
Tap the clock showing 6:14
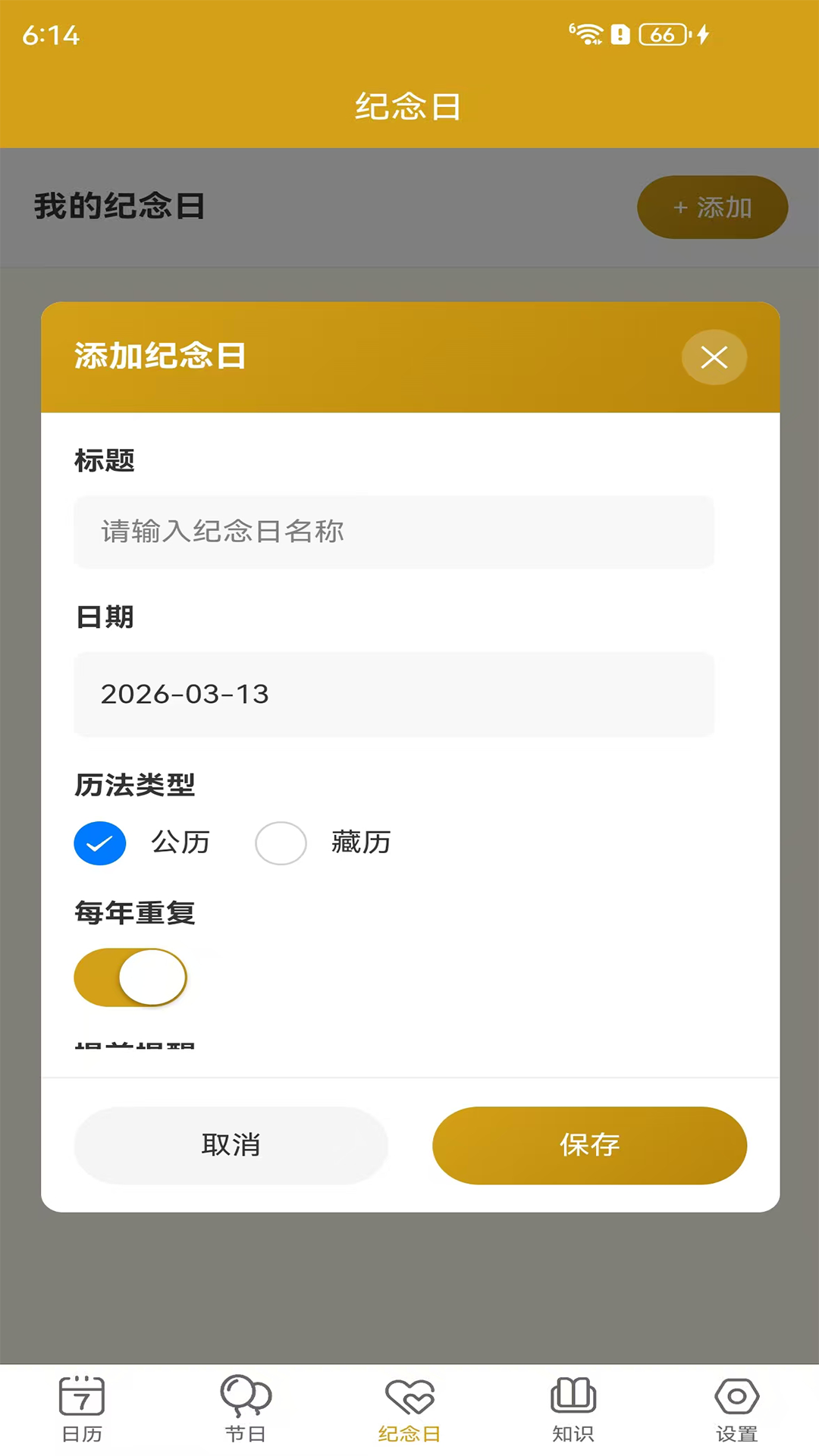click(x=50, y=34)
